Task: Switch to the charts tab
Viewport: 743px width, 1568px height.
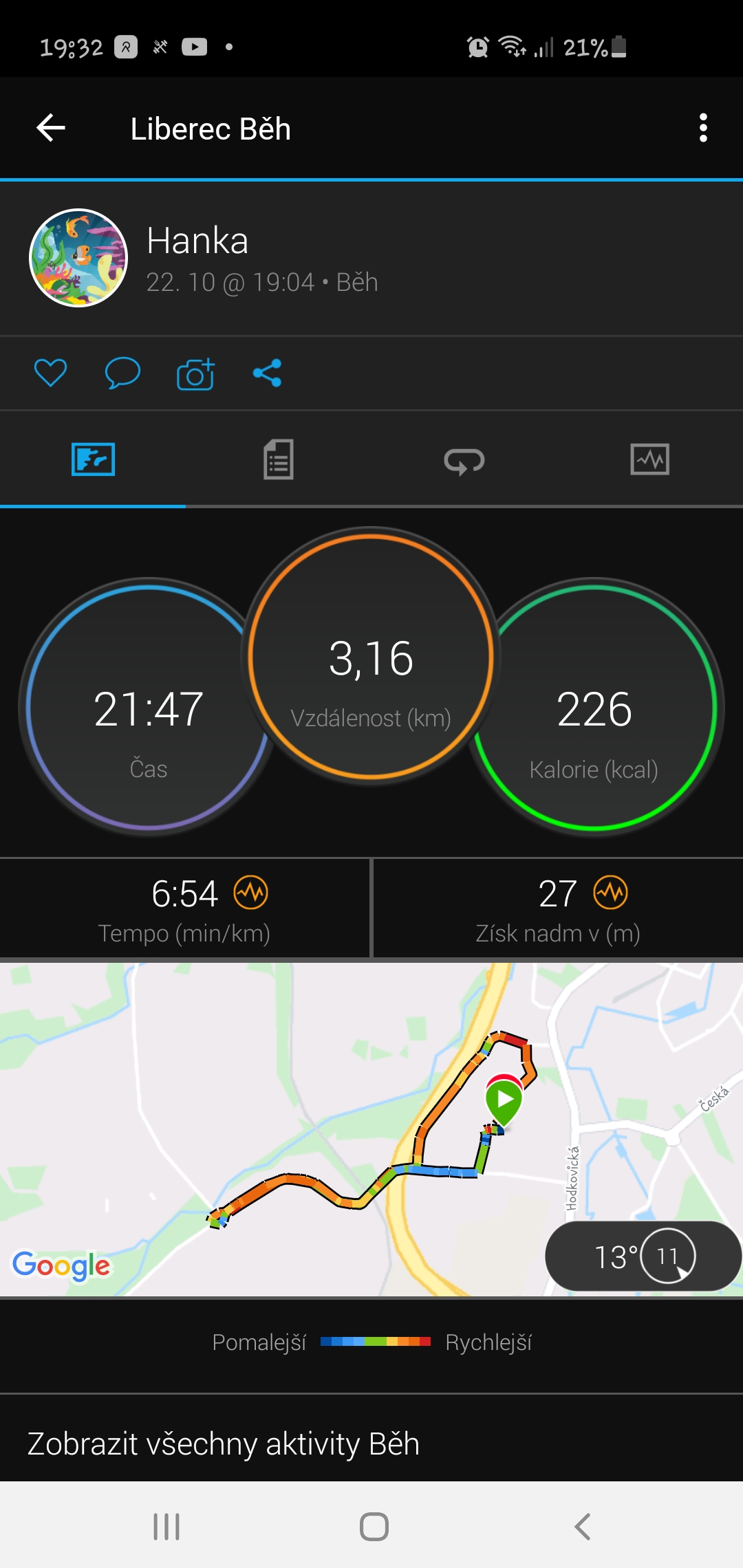Action: coord(650,459)
